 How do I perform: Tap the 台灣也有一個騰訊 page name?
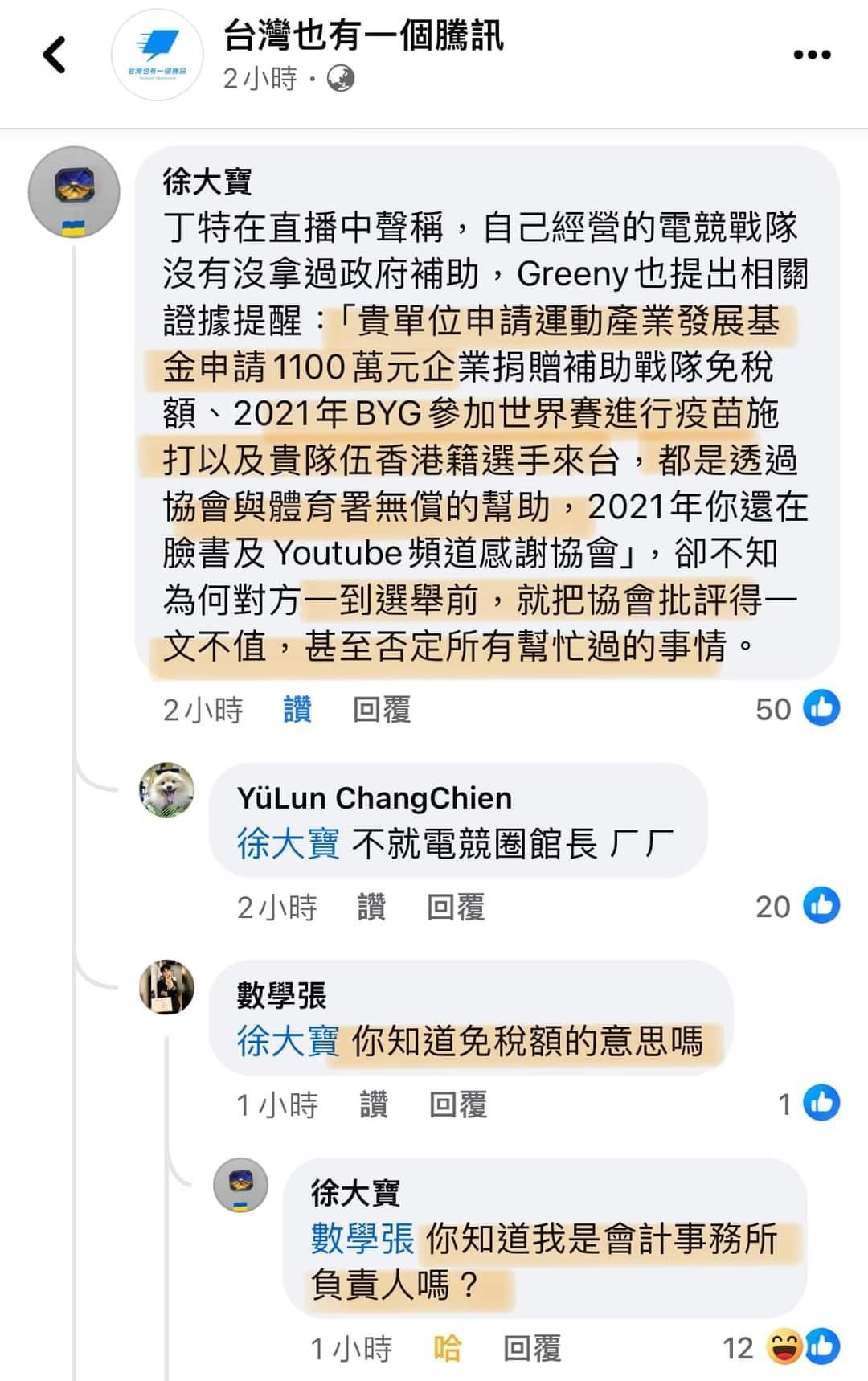(363, 35)
